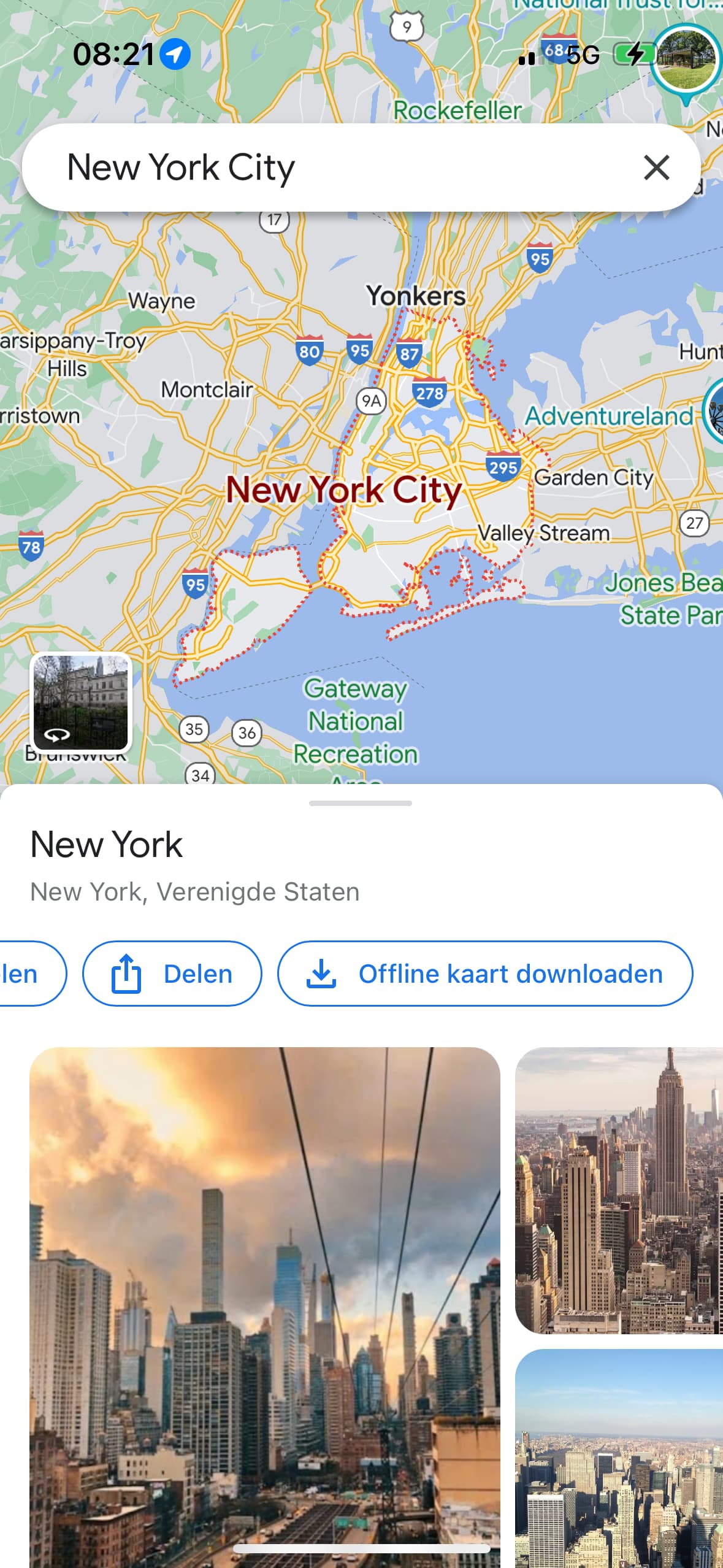This screenshot has height=1568, width=723.
Task: View the Empire State Building photo
Action: pos(619,1190)
